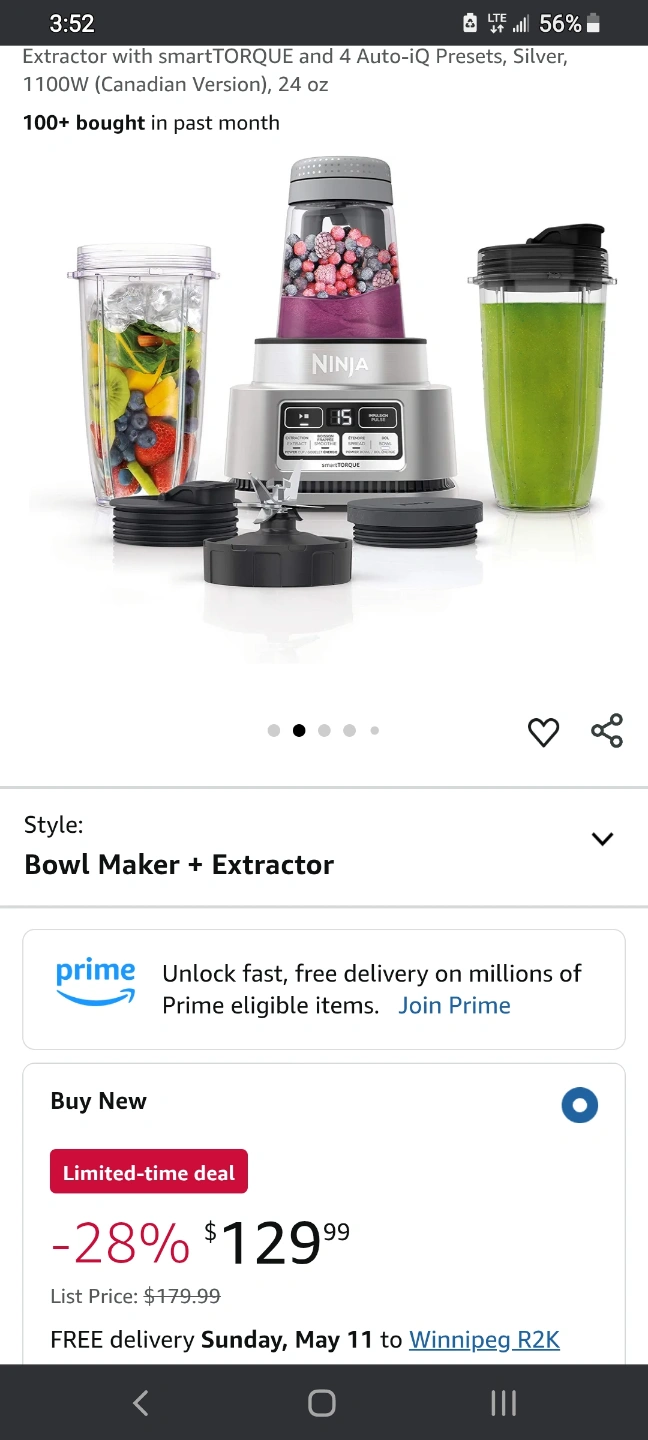Tap the Join Prime link

454,1005
